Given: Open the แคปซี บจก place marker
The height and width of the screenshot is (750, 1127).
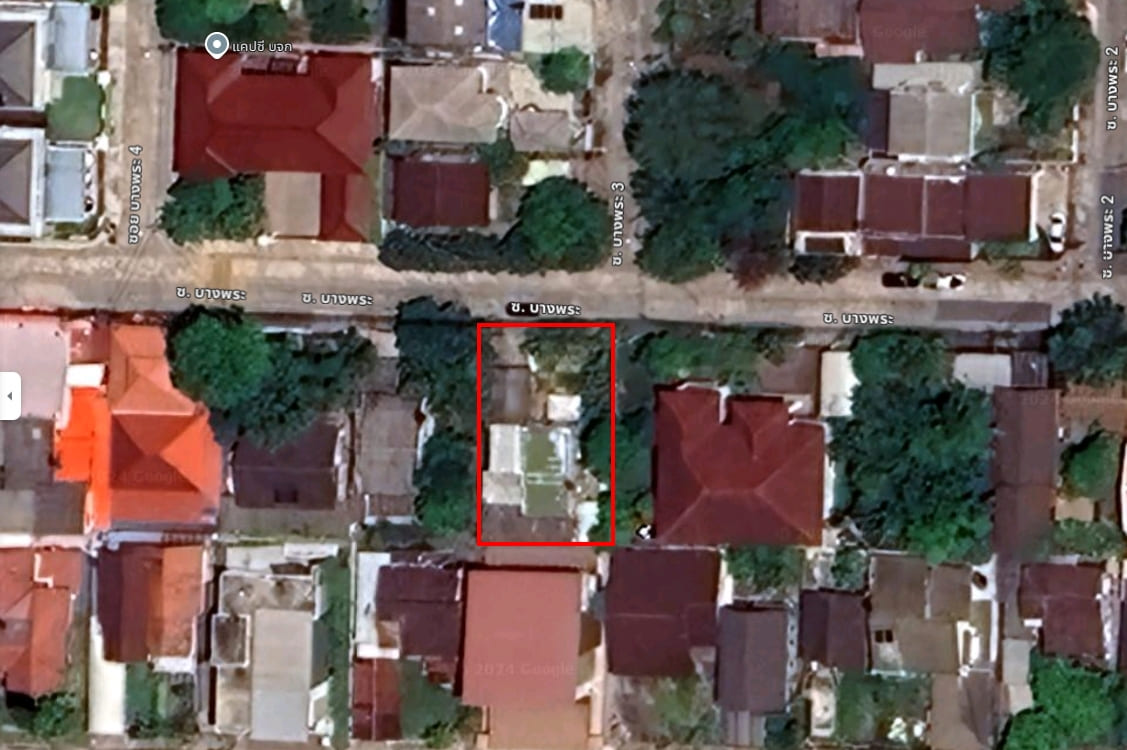Looking at the screenshot, I should point(215,44).
